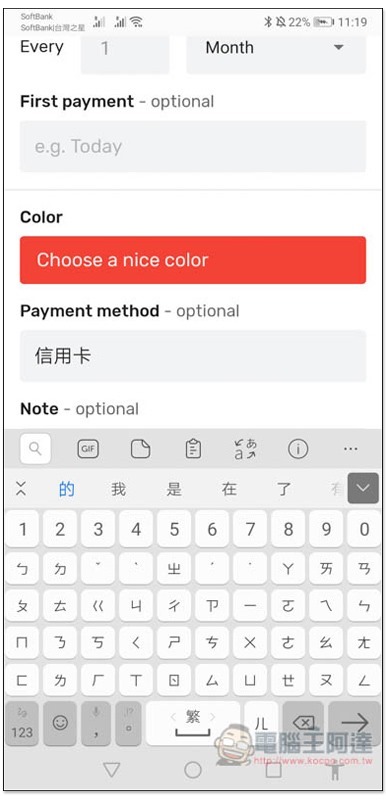Choose a nice color button
This screenshot has height=800, width=386.
(x=193, y=260)
